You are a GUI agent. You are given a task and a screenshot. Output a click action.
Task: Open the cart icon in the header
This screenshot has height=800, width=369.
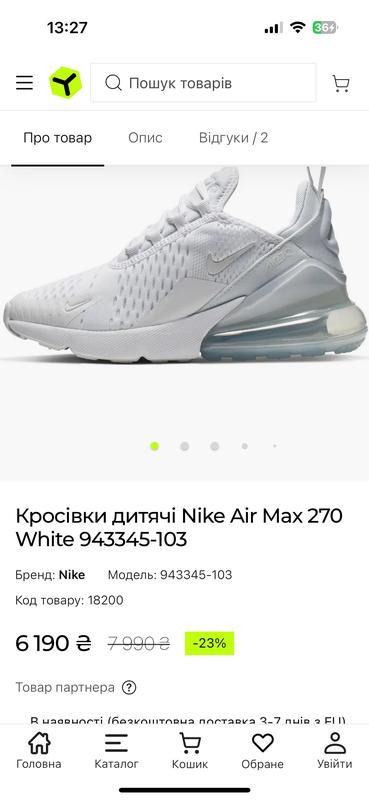pos(340,83)
